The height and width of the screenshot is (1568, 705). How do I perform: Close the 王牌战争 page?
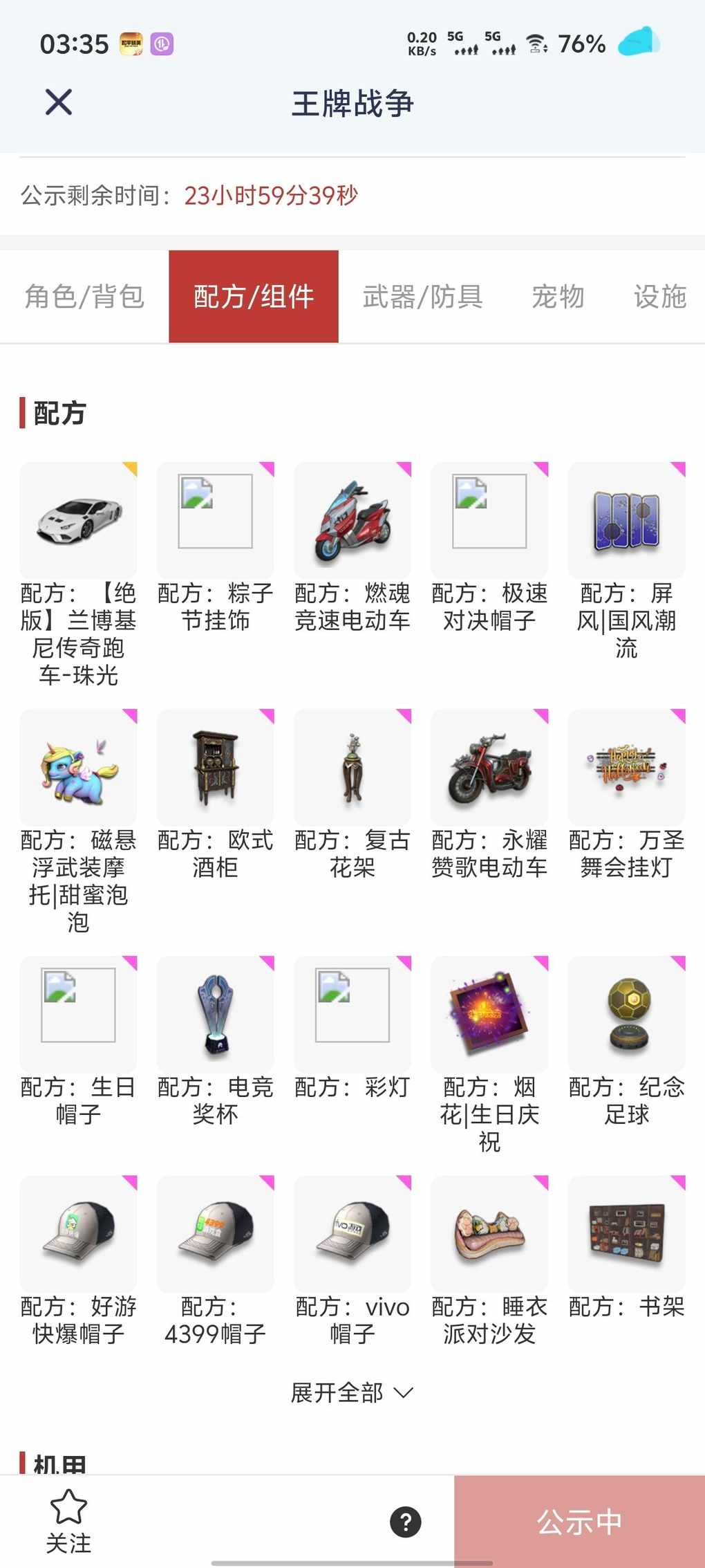[59, 102]
